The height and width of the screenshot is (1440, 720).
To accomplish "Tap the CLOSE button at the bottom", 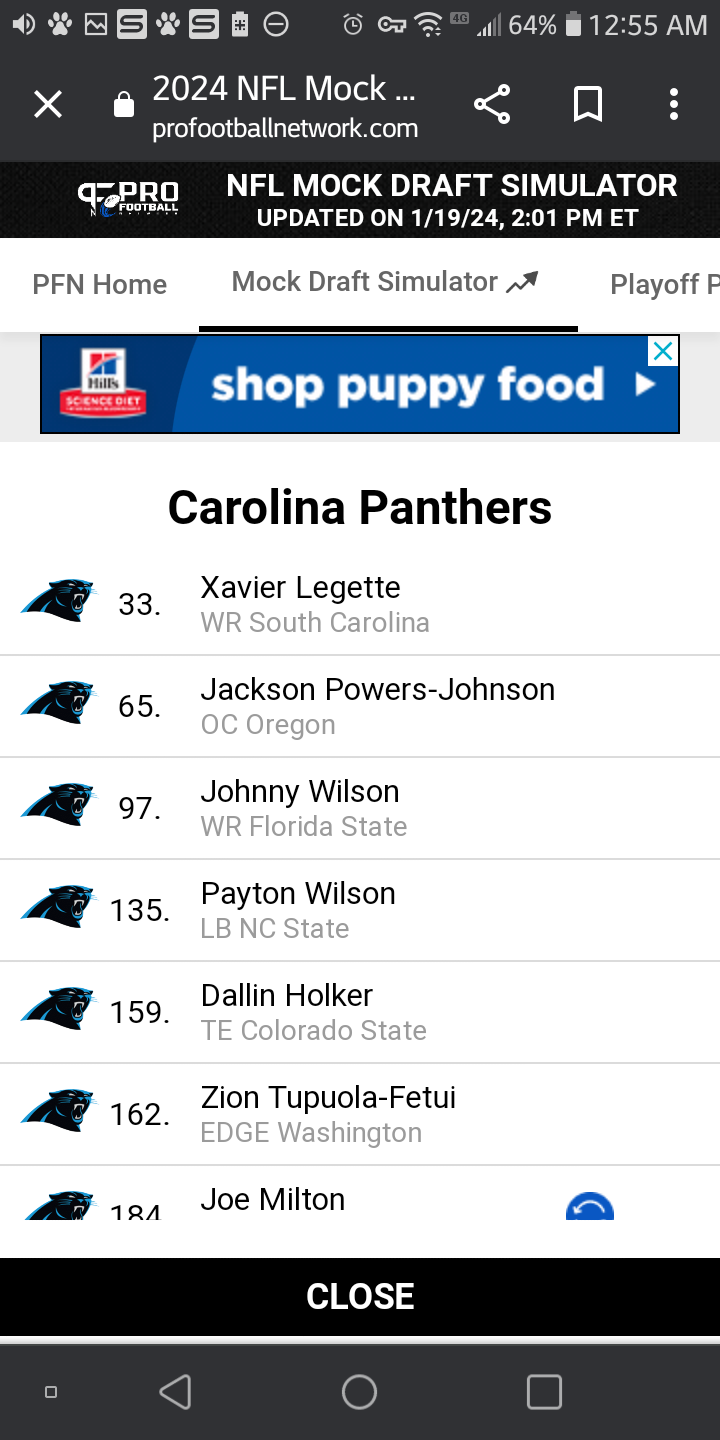I will point(360,1296).
